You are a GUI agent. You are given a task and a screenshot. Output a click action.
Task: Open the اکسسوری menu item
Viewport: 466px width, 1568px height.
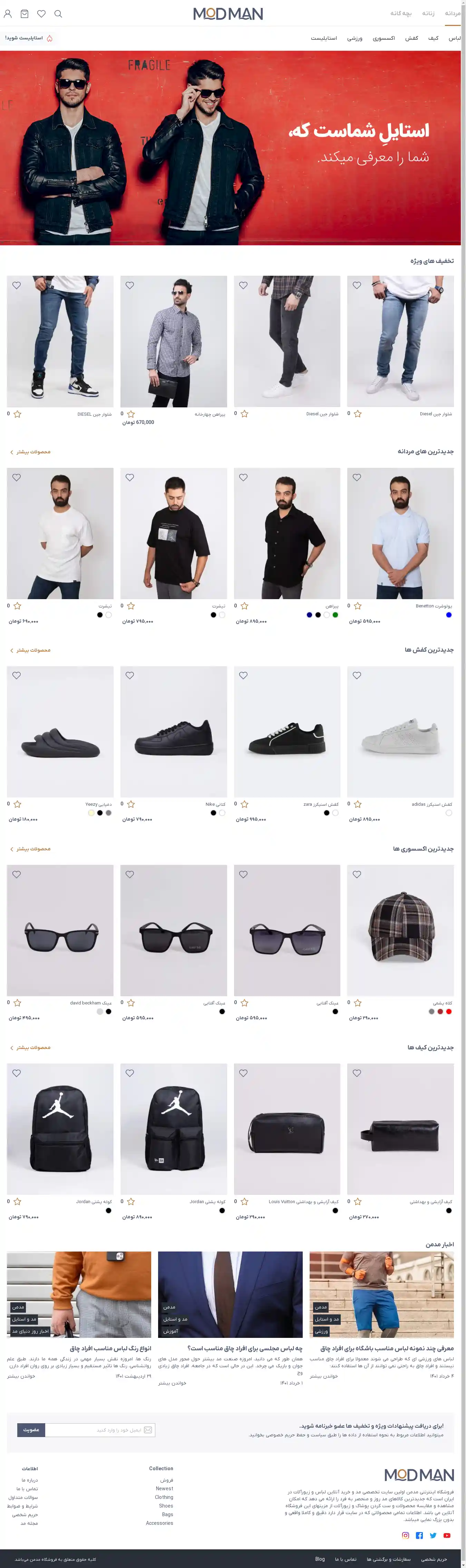pos(384,38)
